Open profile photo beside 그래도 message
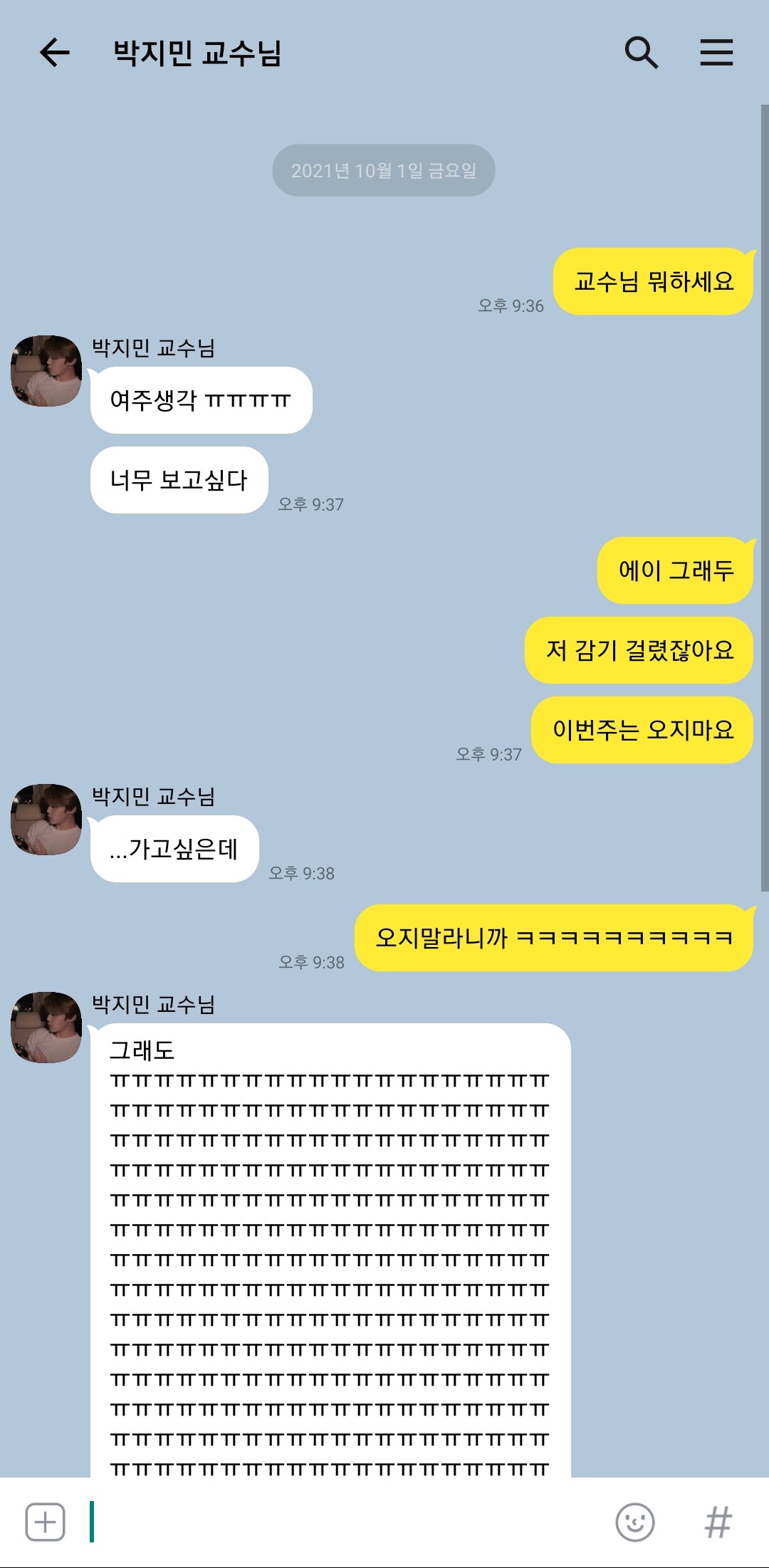This screenshot has height=1568, width=769. [x=46, y=1028]
